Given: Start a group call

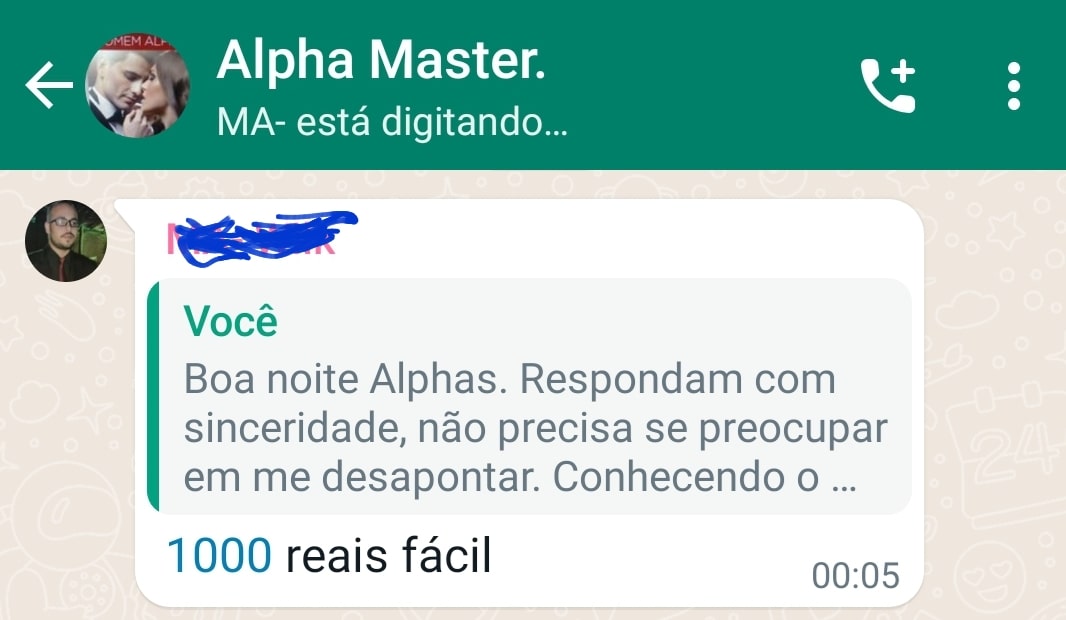Looking at the screenshot, I should [x=888, y=87].
